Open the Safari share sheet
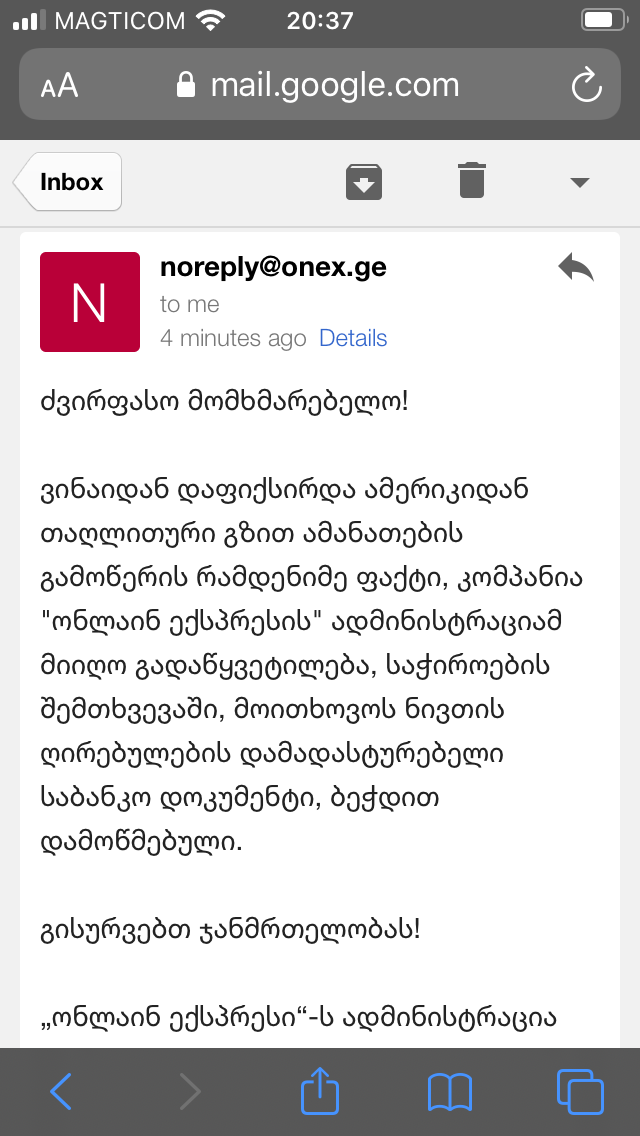This screenshot has width=640, height=1136. (320, 1091)
